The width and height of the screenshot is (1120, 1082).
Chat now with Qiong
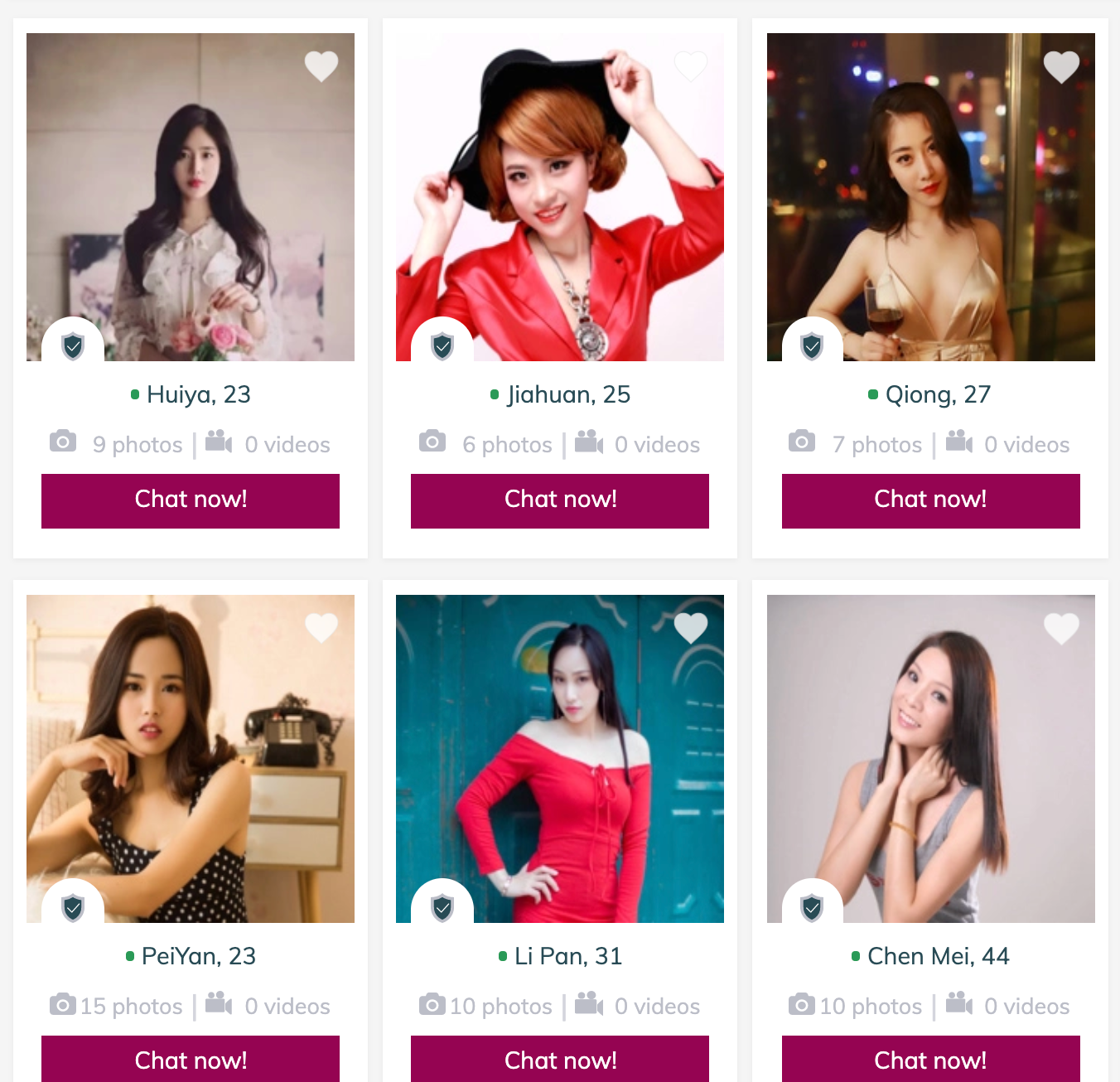pyautogui.click(x=930, y=500)
